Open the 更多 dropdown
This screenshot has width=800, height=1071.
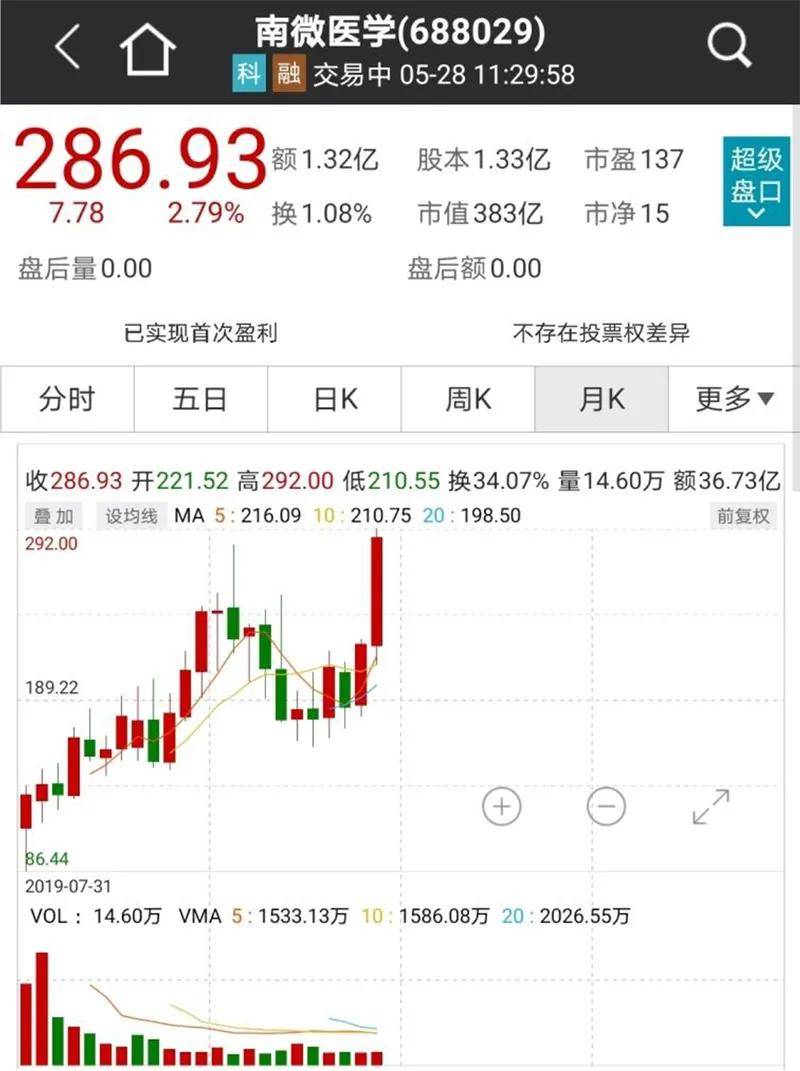(x=733, y=398)
